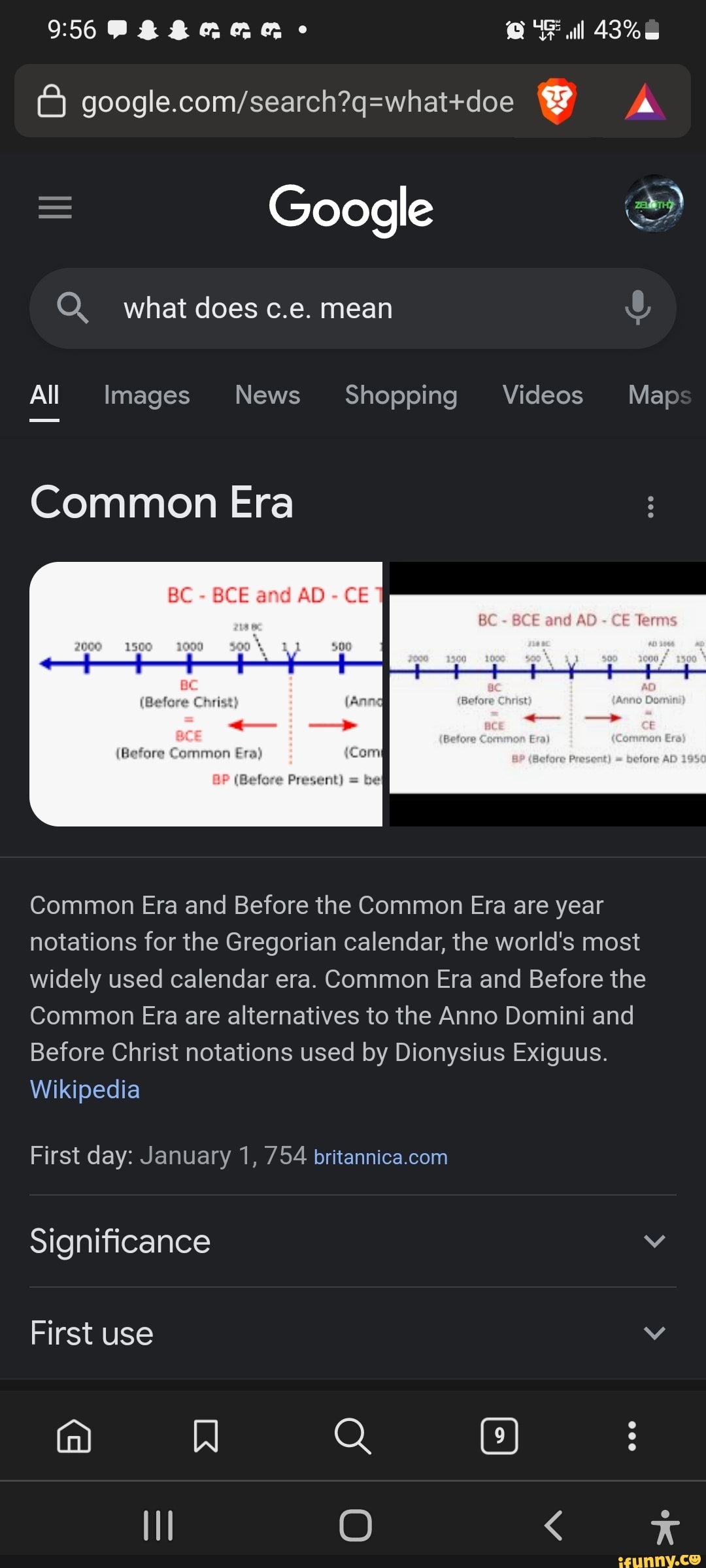
Task: Tap the microphone icon in the search bar
Action: (x=637, y=308)
